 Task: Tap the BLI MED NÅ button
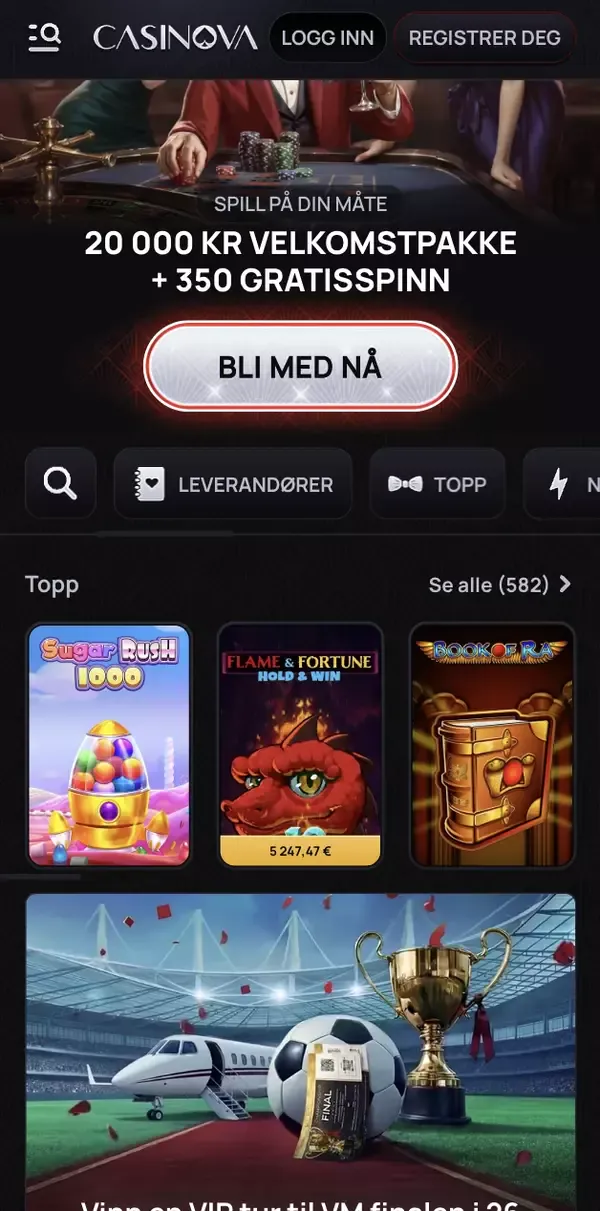(x=300, y=366)
